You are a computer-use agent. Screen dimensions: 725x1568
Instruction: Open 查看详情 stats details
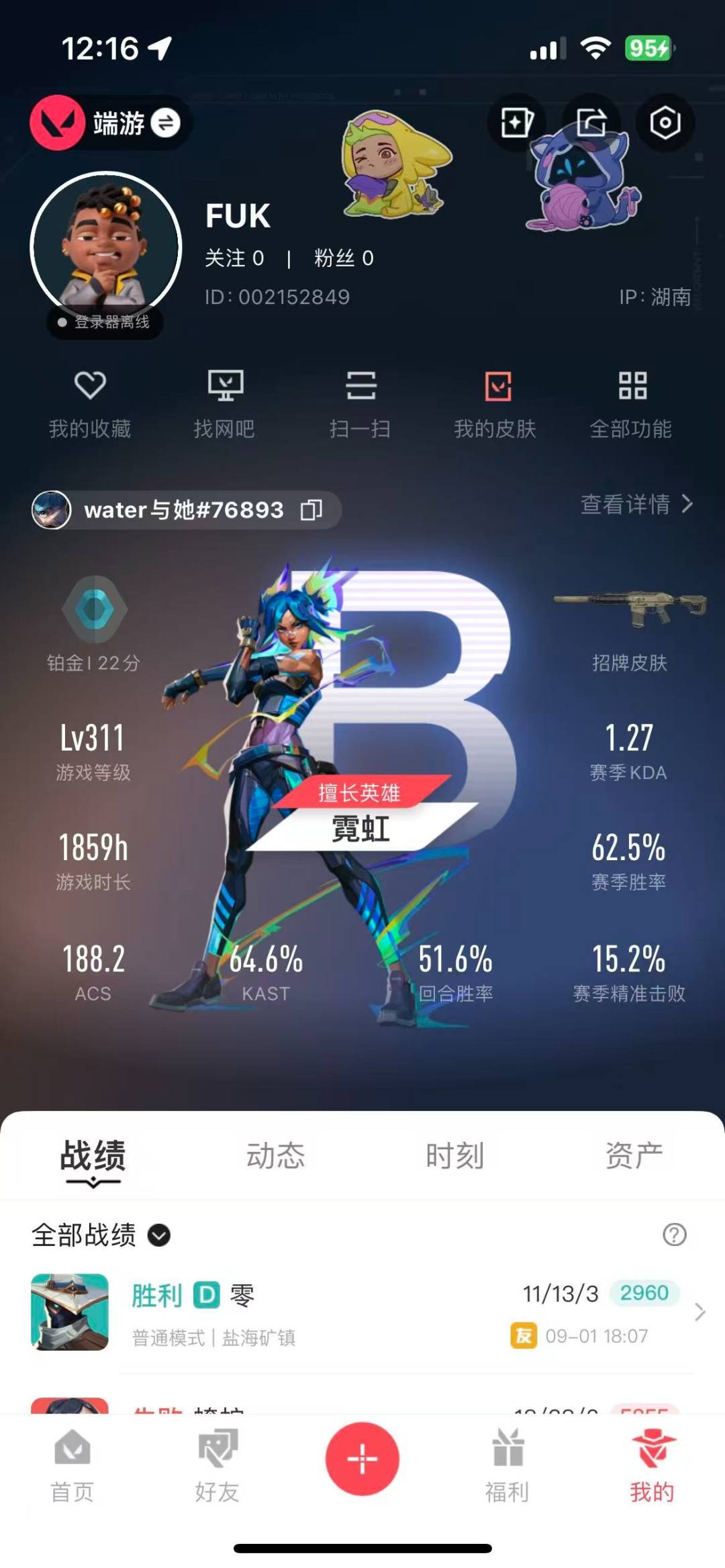635,504
